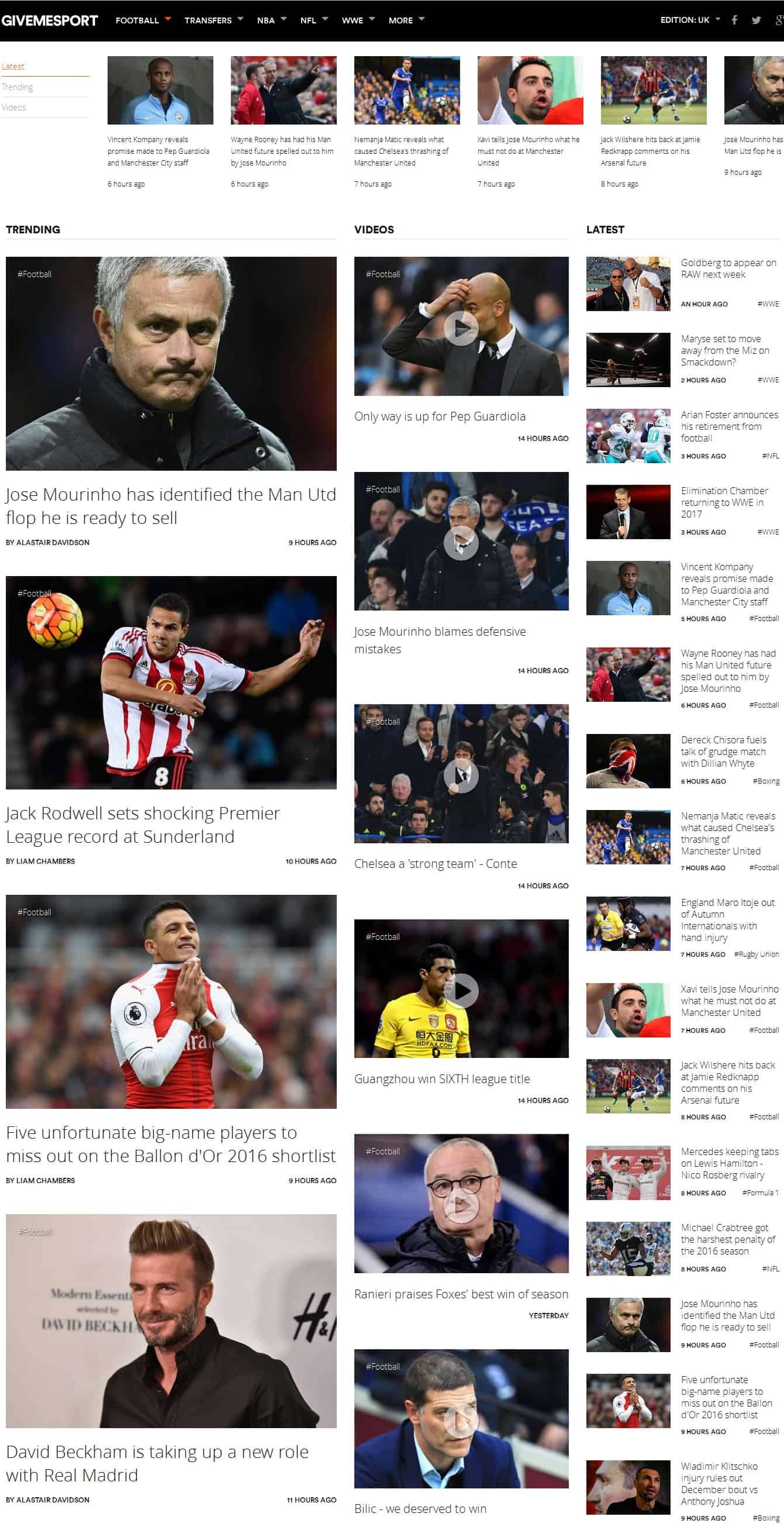Image resolution: width=784 pixels, height=1527 pixels.
Task: Play the Pep Guardiola video
Action: (x=461, y=326)
